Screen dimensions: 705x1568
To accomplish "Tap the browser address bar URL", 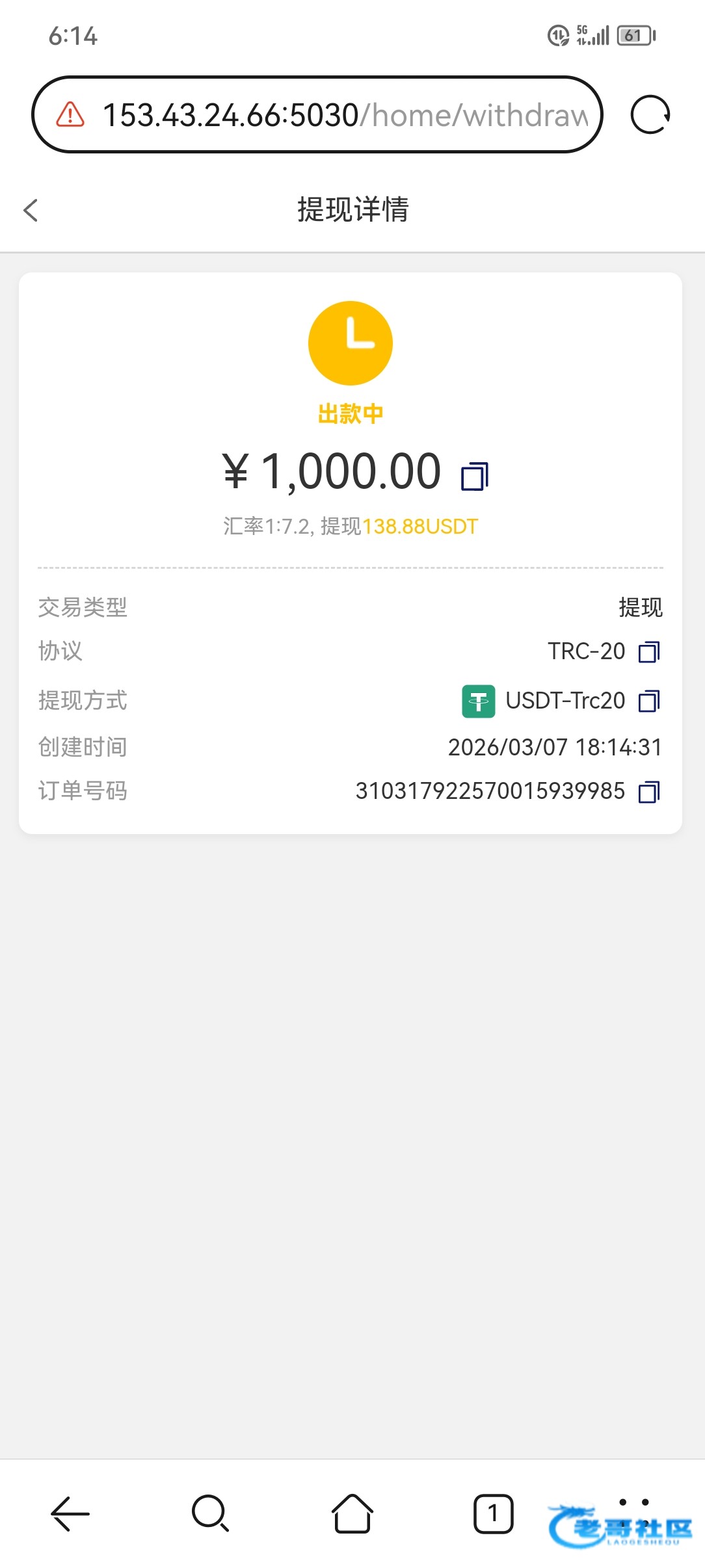I will [x=345, y=115].
